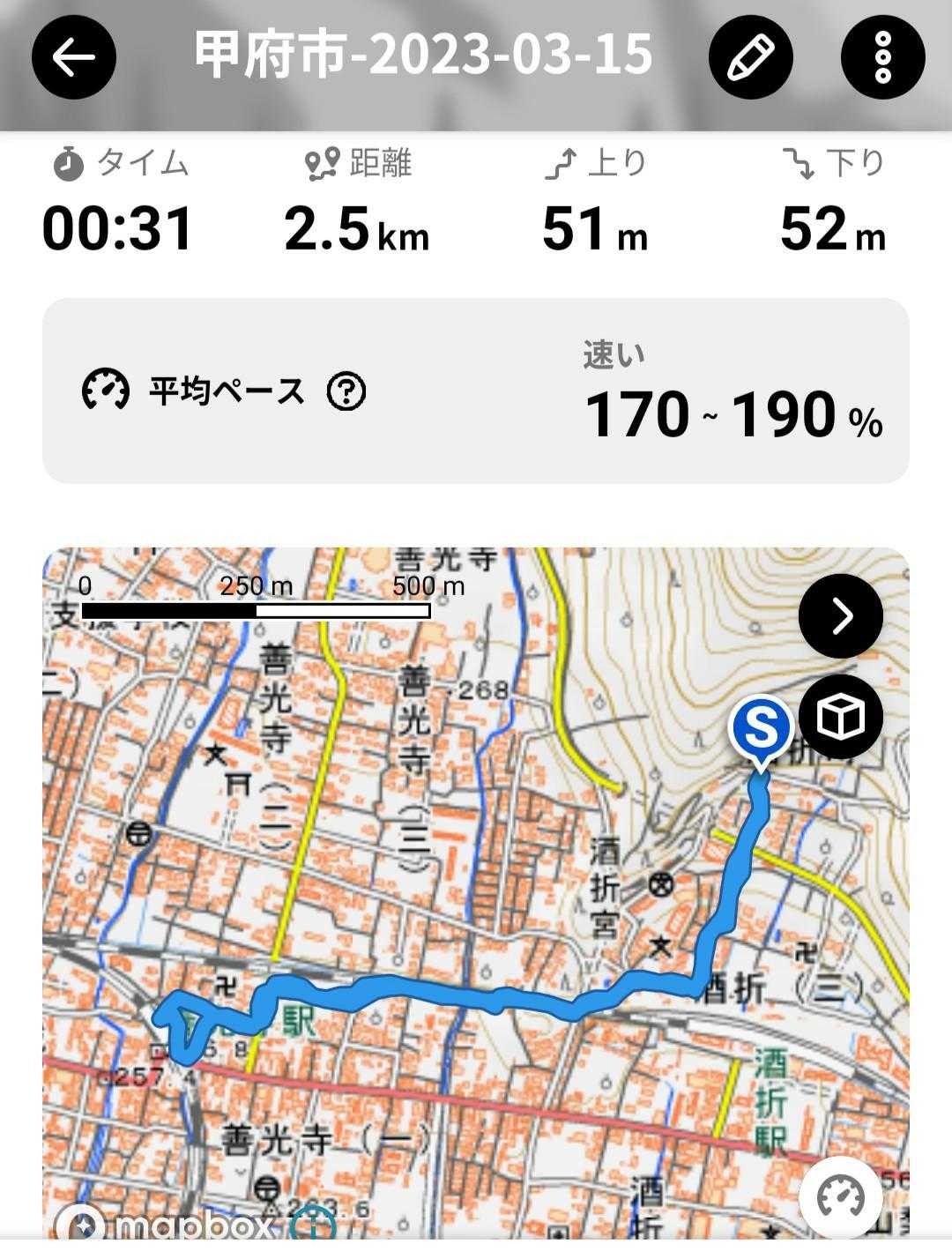Open the help icon beside 平均ペース
Screen dimensions: 952x1259
(346, 391)
